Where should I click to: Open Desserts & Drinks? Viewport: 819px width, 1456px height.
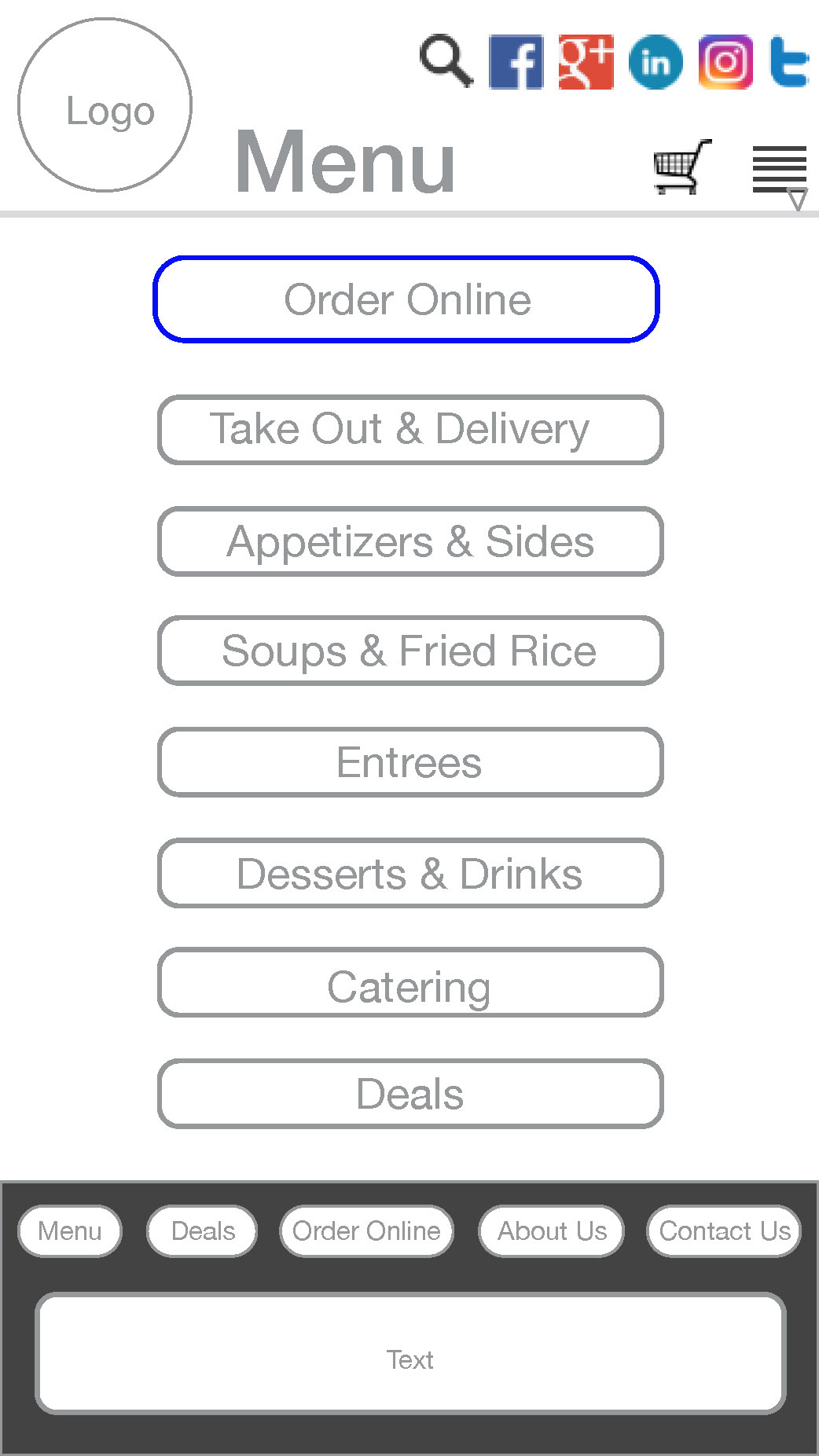[x=410, y=873]
